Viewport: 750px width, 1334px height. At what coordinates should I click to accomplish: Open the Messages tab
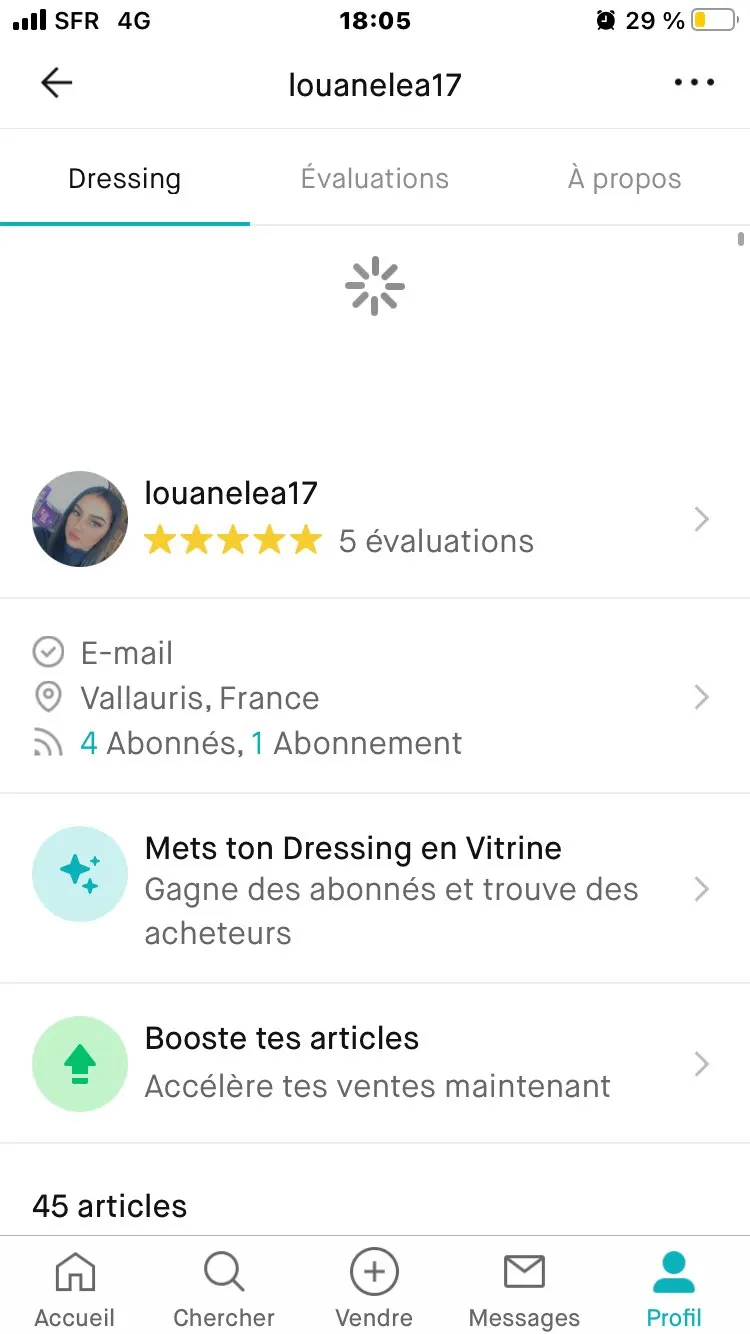[x=524, y=1290]
